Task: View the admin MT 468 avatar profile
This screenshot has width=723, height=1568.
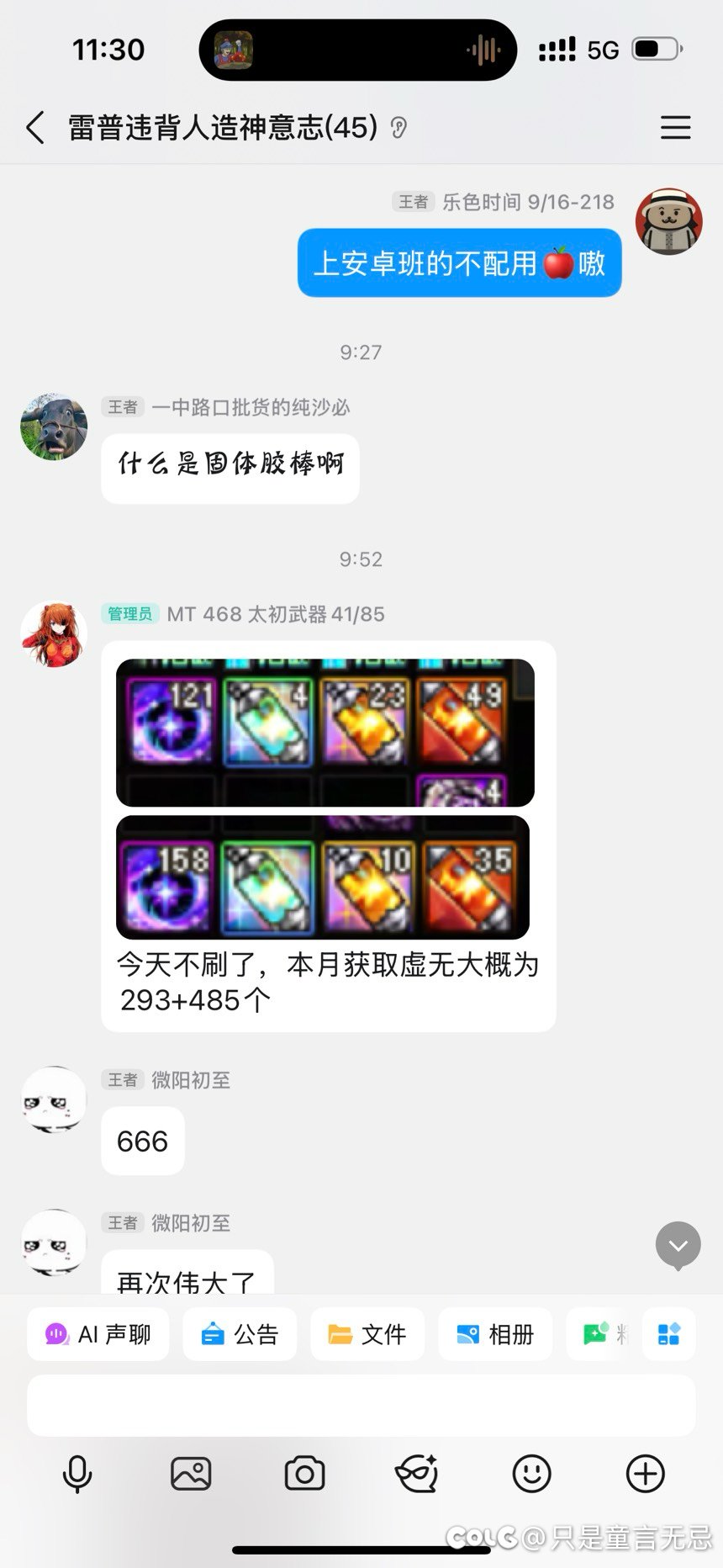Action: coord(54,634)
